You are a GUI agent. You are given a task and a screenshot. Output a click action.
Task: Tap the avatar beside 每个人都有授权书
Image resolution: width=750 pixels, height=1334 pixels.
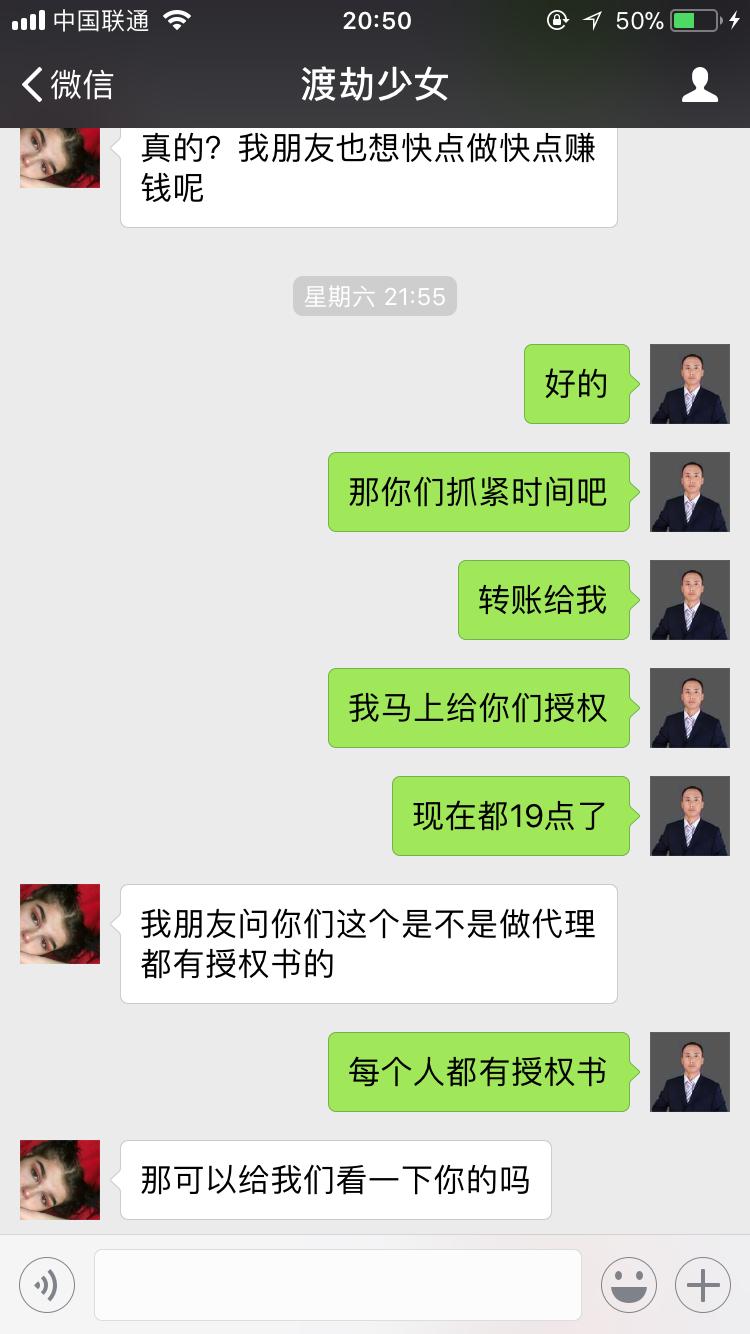[x=689, y=1072]
